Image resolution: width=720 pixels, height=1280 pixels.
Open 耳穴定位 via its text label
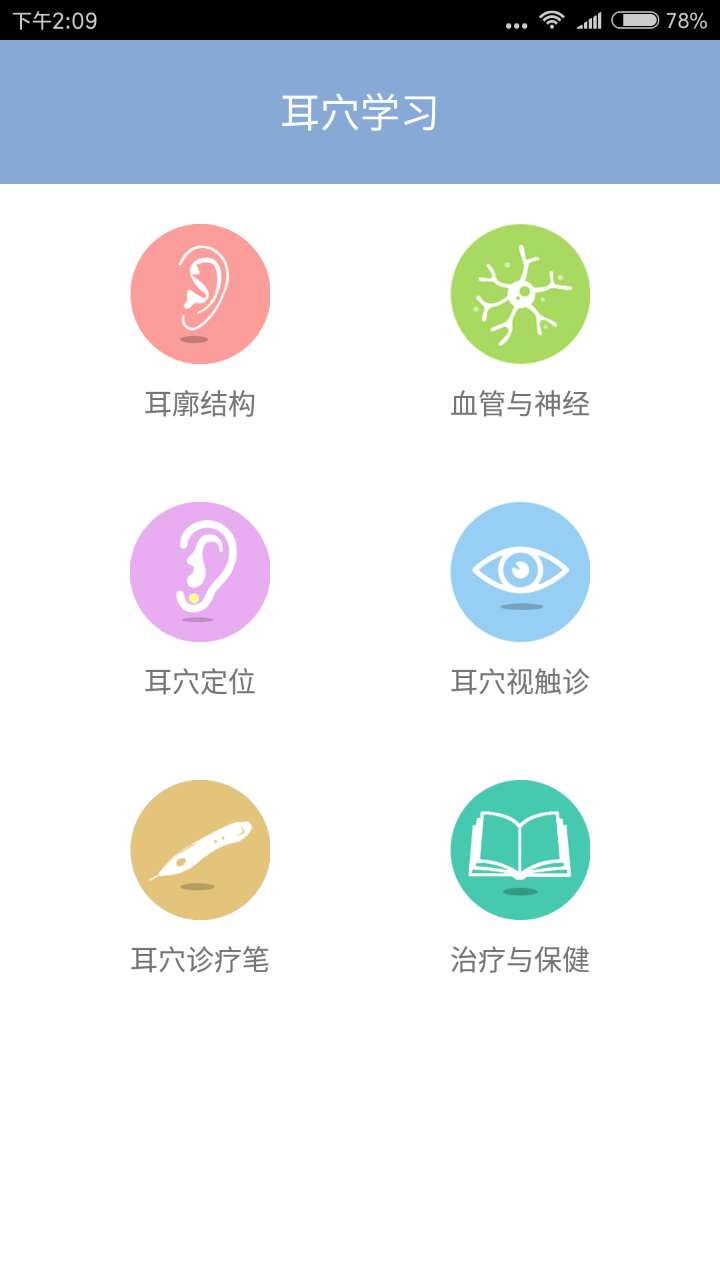click(x=200, y=682)
